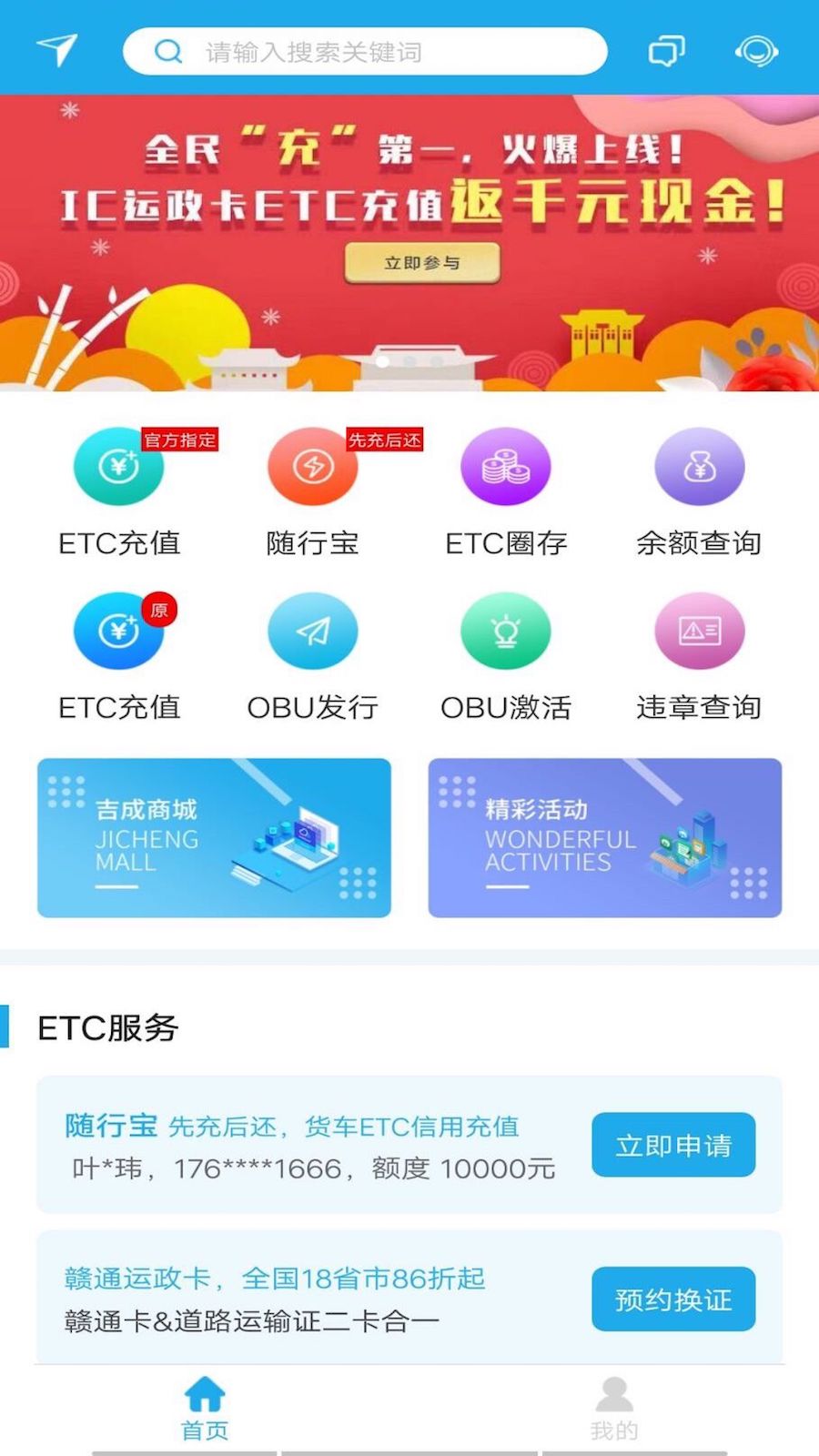Go to the 首页 tab
819x1456 pixels.
205,1409
